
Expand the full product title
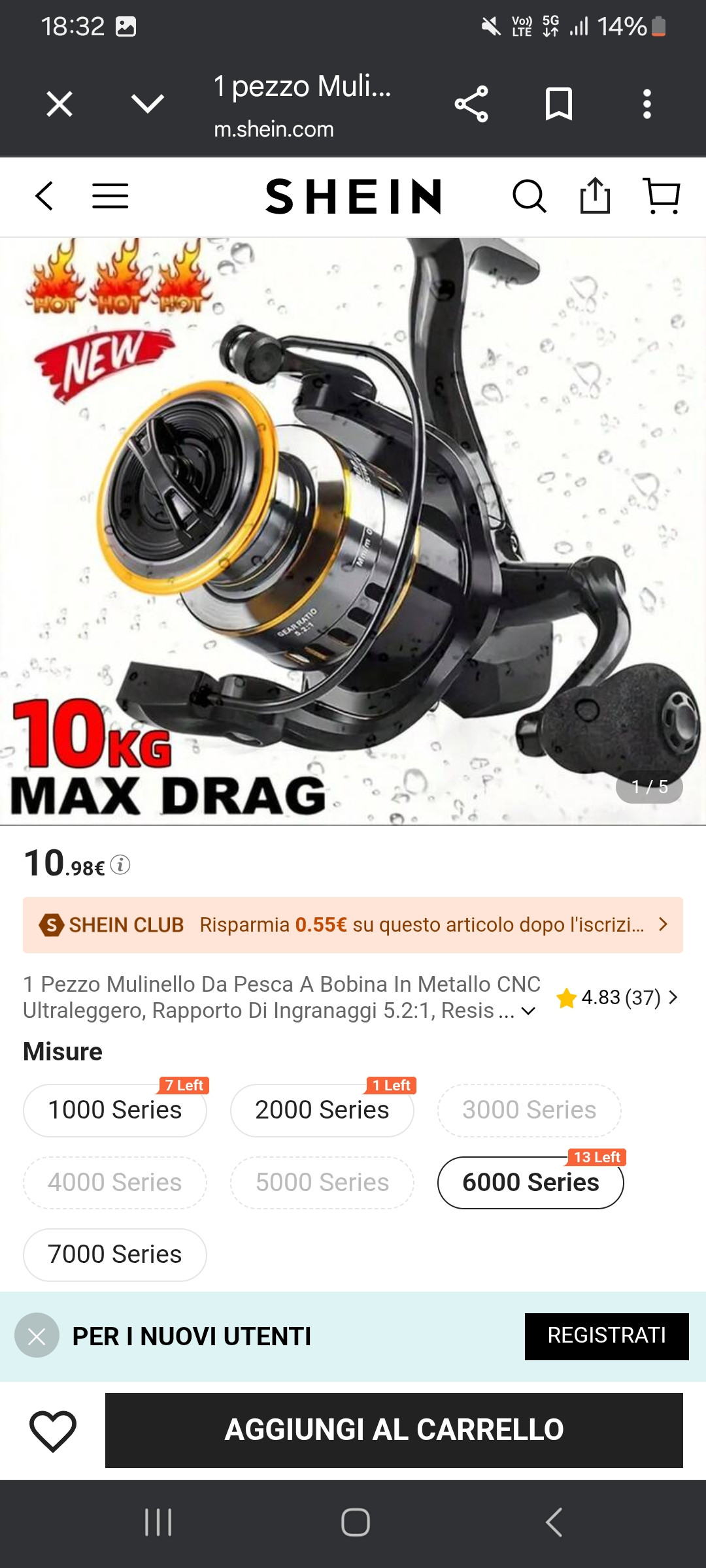528,1011
